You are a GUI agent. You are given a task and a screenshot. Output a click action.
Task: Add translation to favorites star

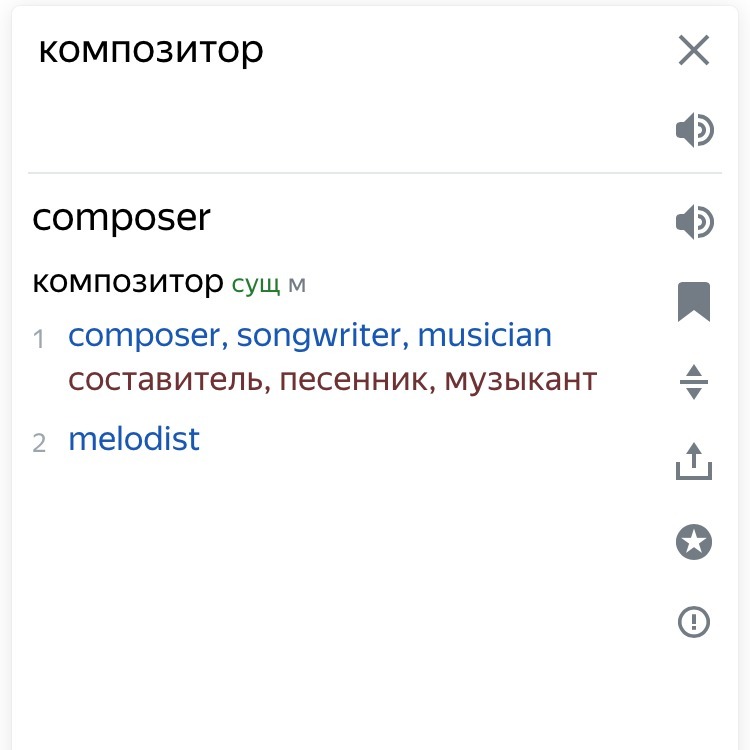click(x=694, y=542)
